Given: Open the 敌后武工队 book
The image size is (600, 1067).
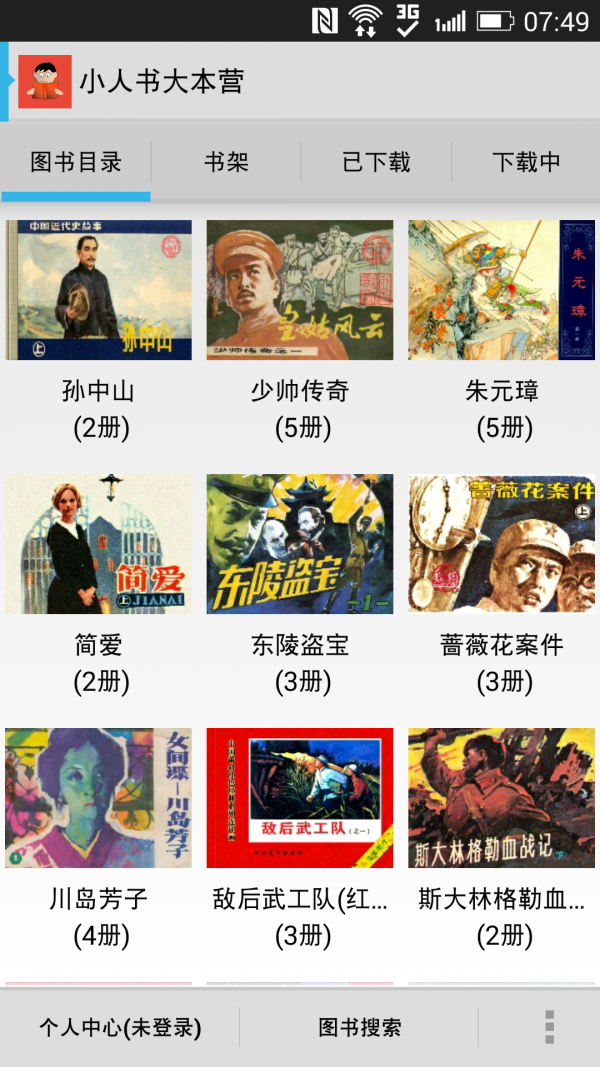Looking at the screenshot, I should tap(300, 798).
